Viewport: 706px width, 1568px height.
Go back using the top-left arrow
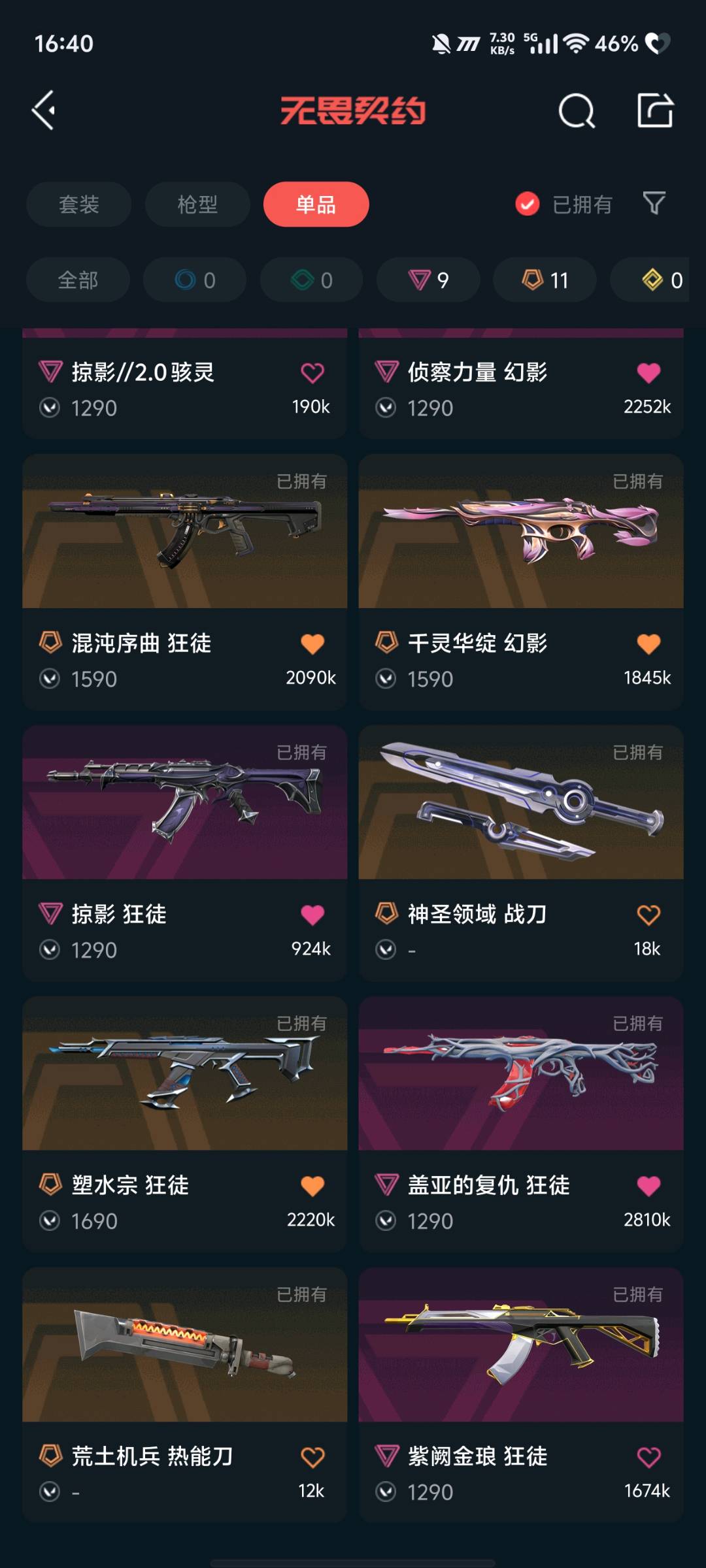click(44, 110)
